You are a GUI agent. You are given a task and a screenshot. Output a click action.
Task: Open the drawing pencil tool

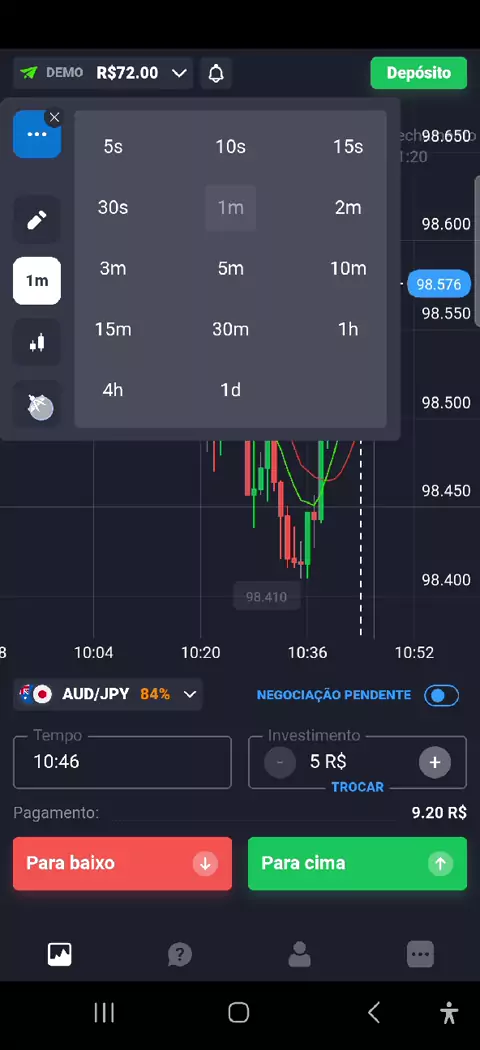[37, 220]
